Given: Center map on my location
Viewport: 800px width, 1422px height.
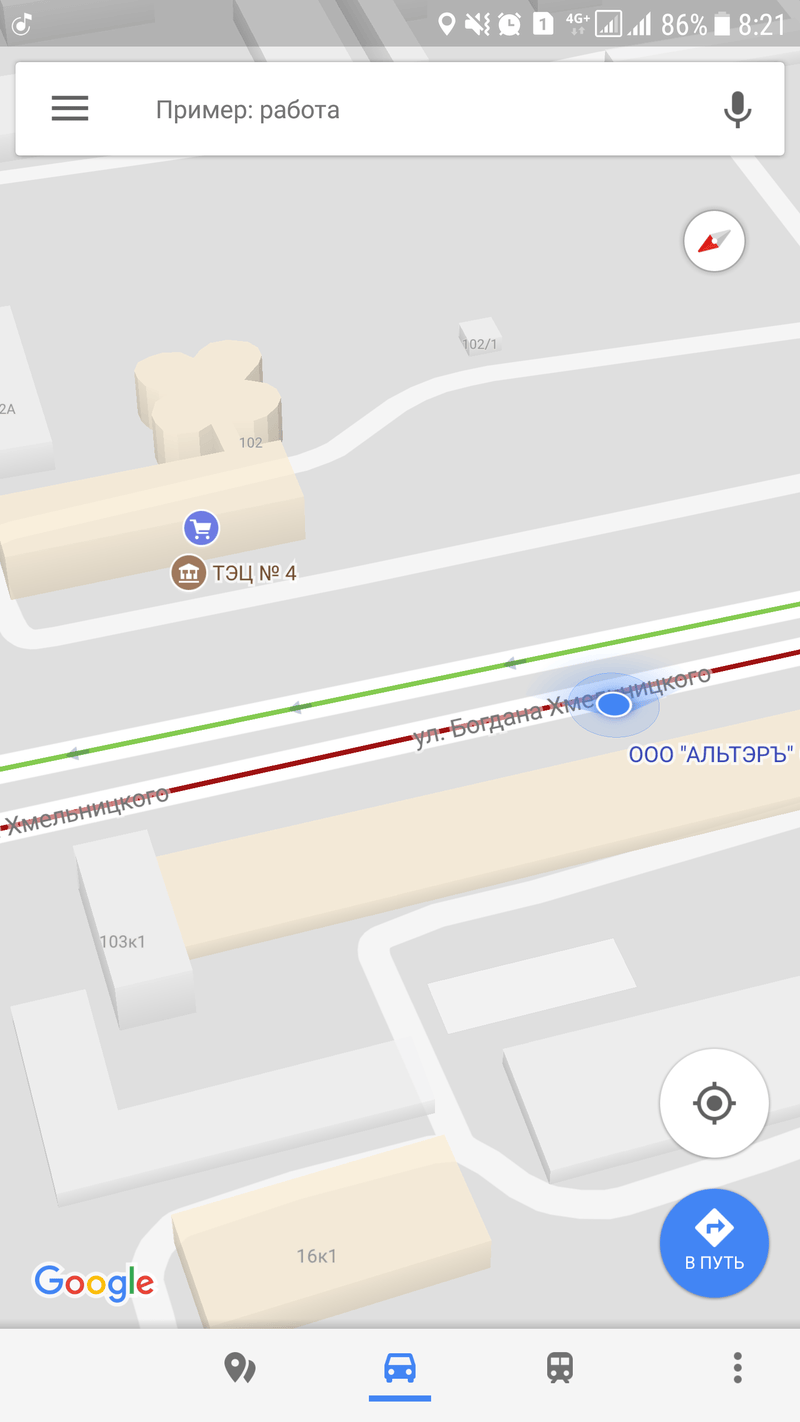Looking at the screenshot, I should 714,1104.
